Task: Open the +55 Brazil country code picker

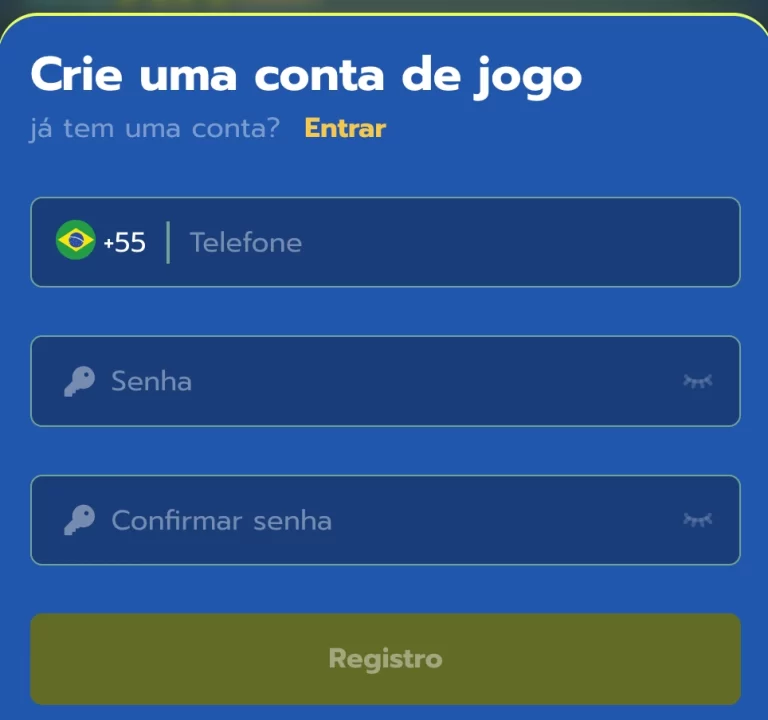Action: point(101,242)
